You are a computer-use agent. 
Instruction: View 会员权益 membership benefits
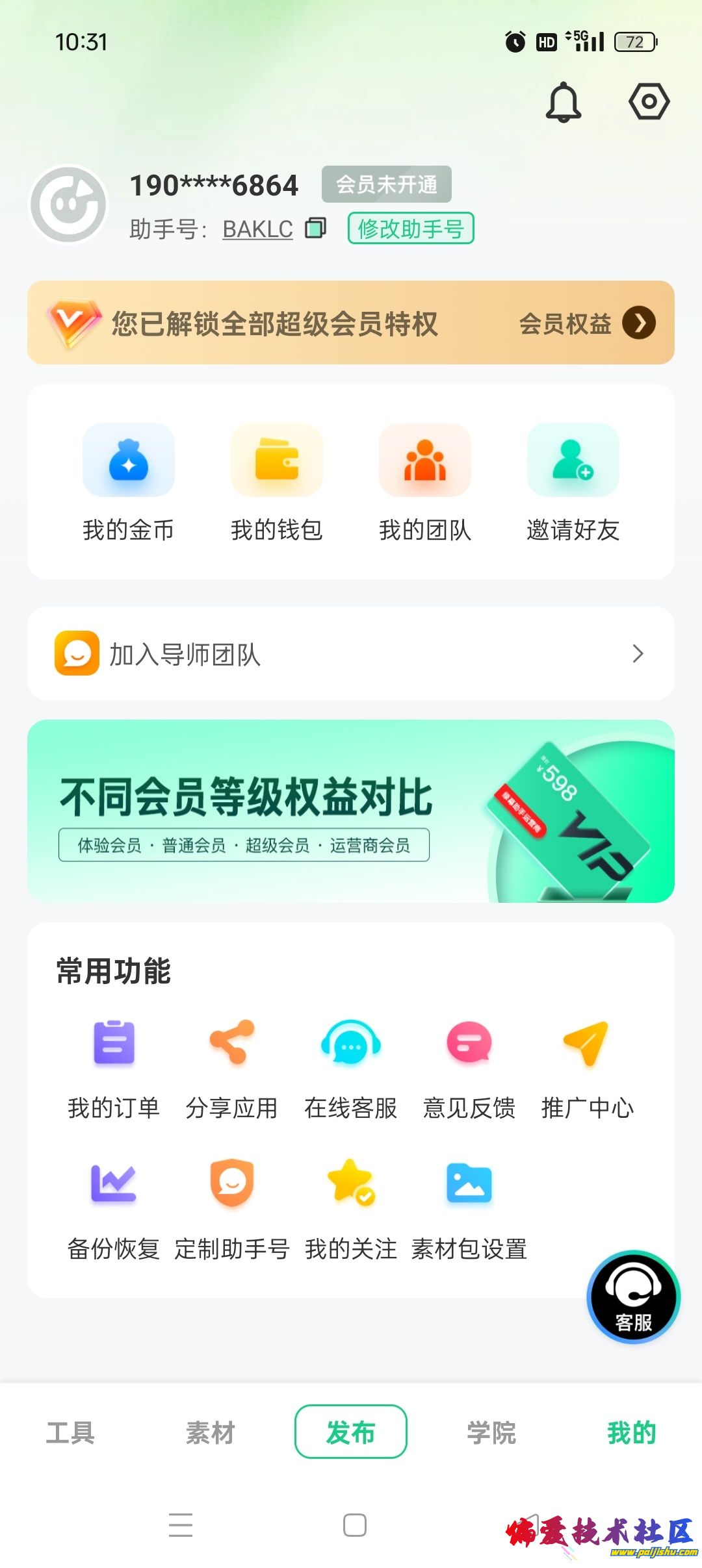586,323
